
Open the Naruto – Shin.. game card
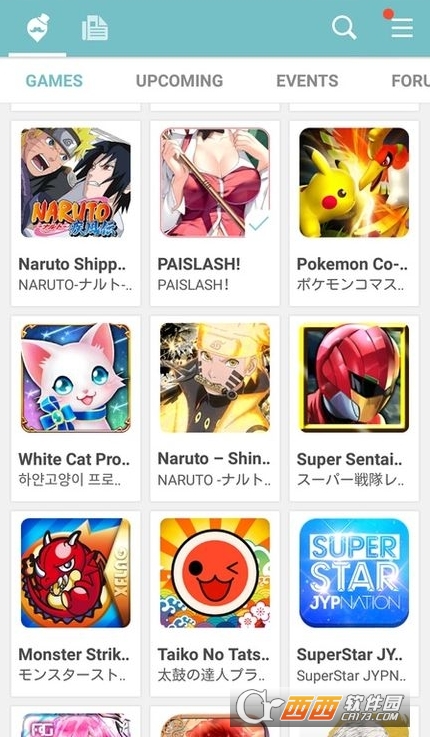(215, 408)
